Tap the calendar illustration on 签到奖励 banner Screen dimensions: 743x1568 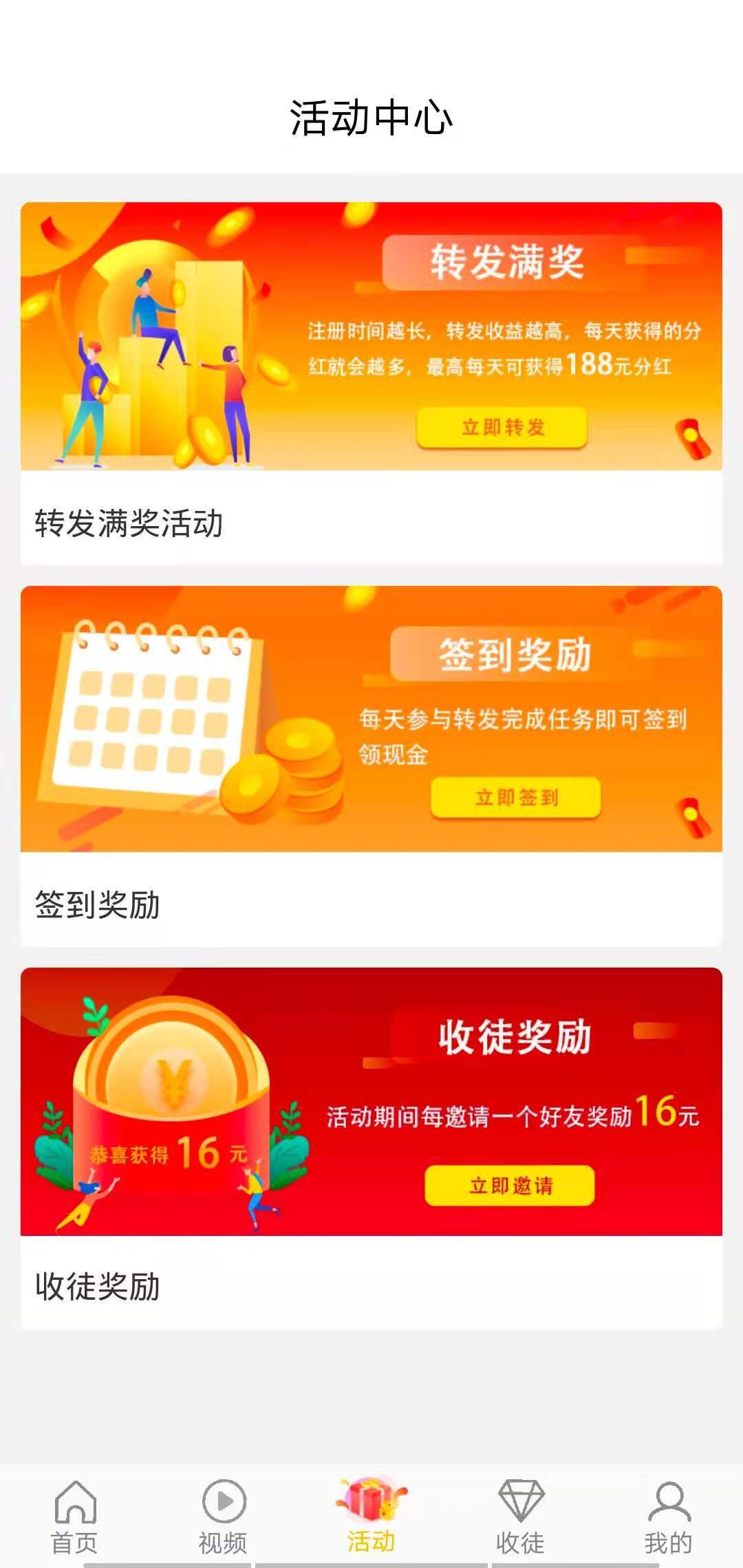(158, 715)
